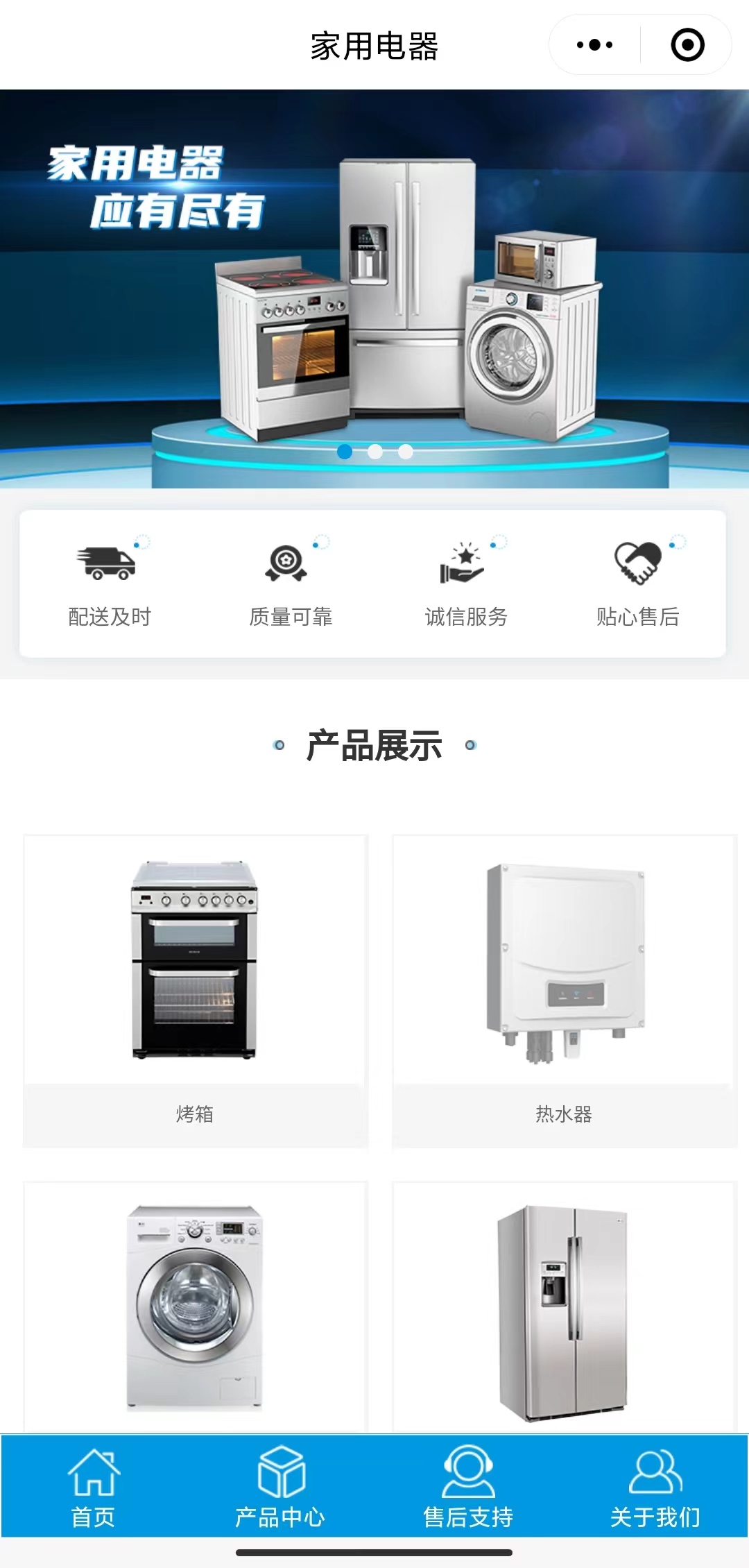
Task: Jump to the second banner slide dot
Action: (375, 452)
